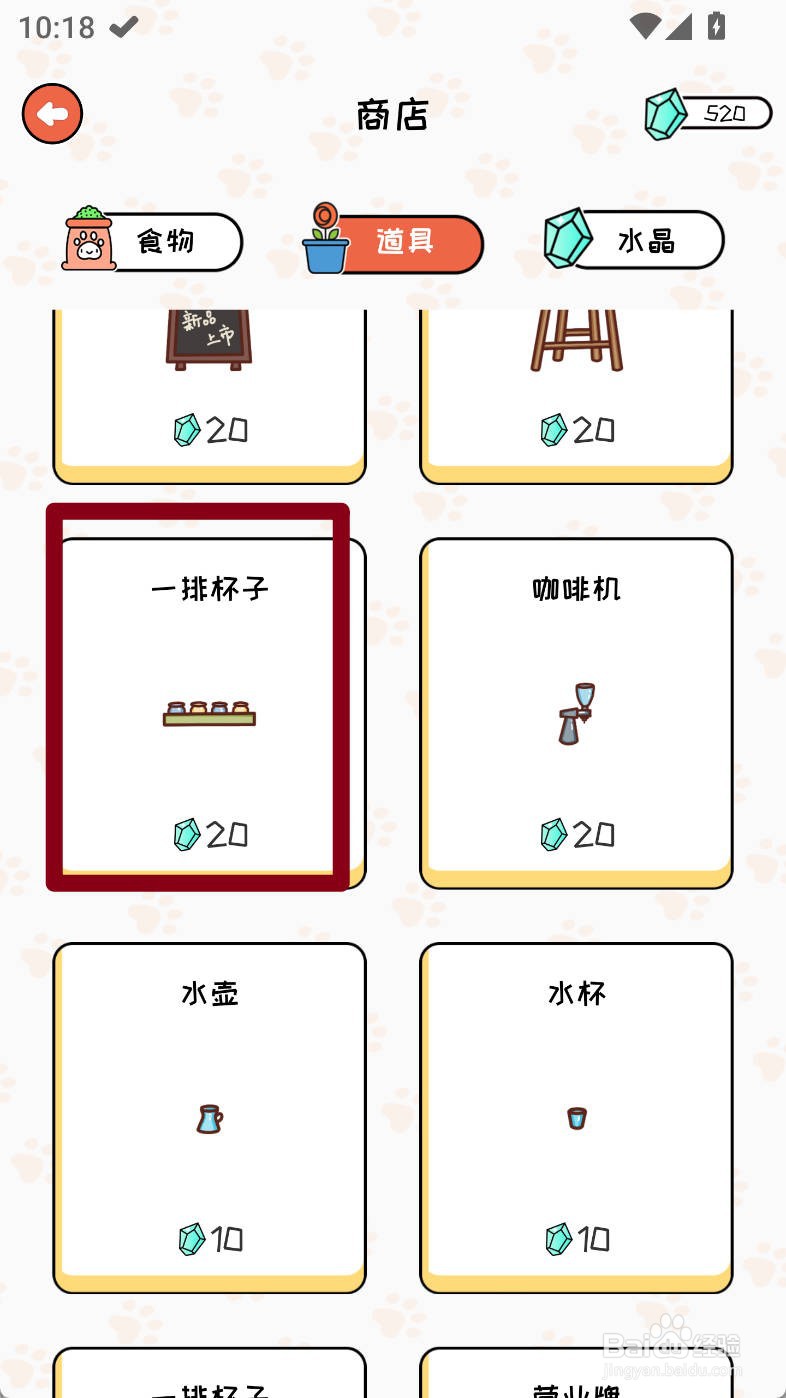Tap the red back arrow button

(x=52, y=113)
